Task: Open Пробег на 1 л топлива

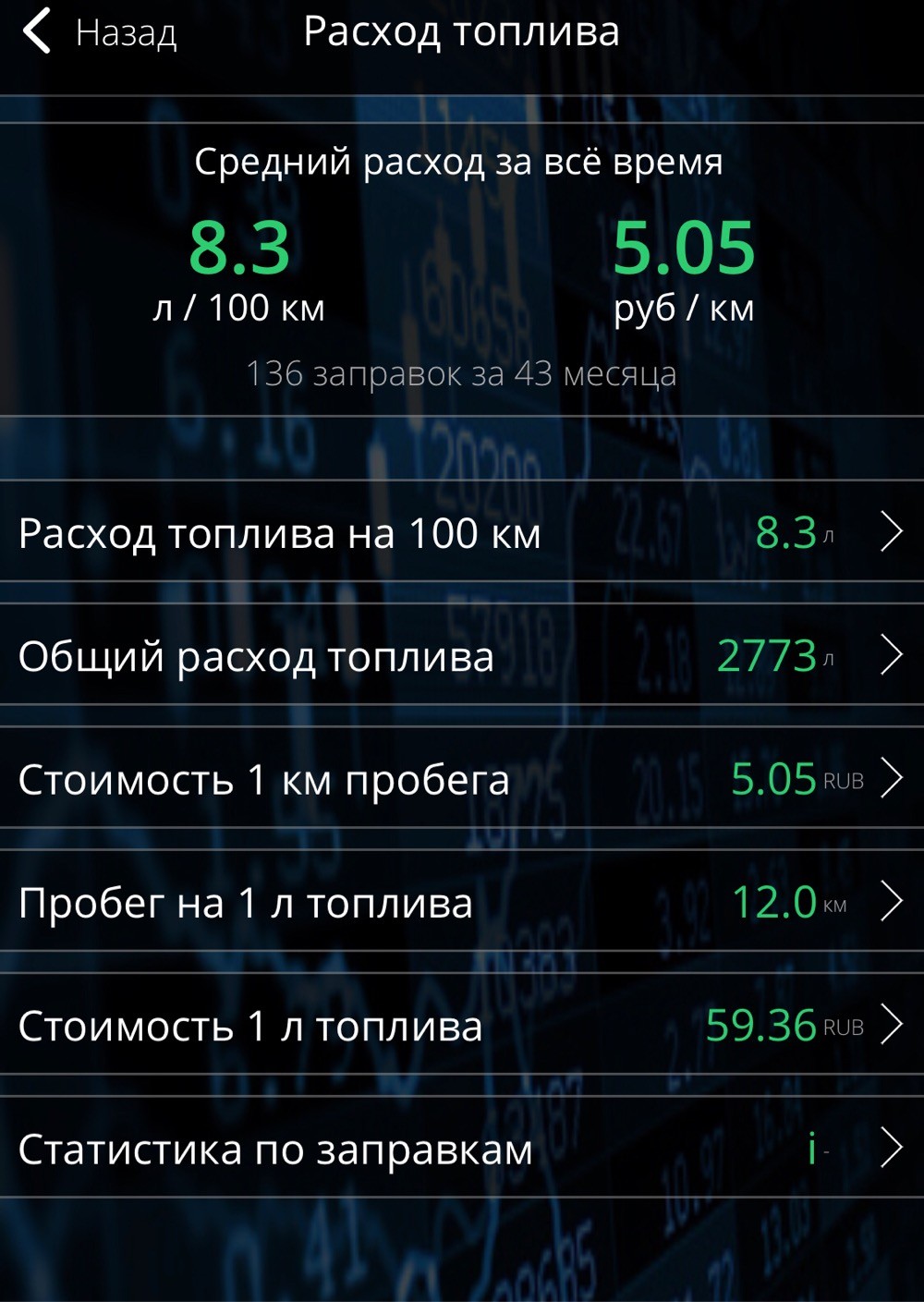Action: pyautogui.click(x=462, y=901)
